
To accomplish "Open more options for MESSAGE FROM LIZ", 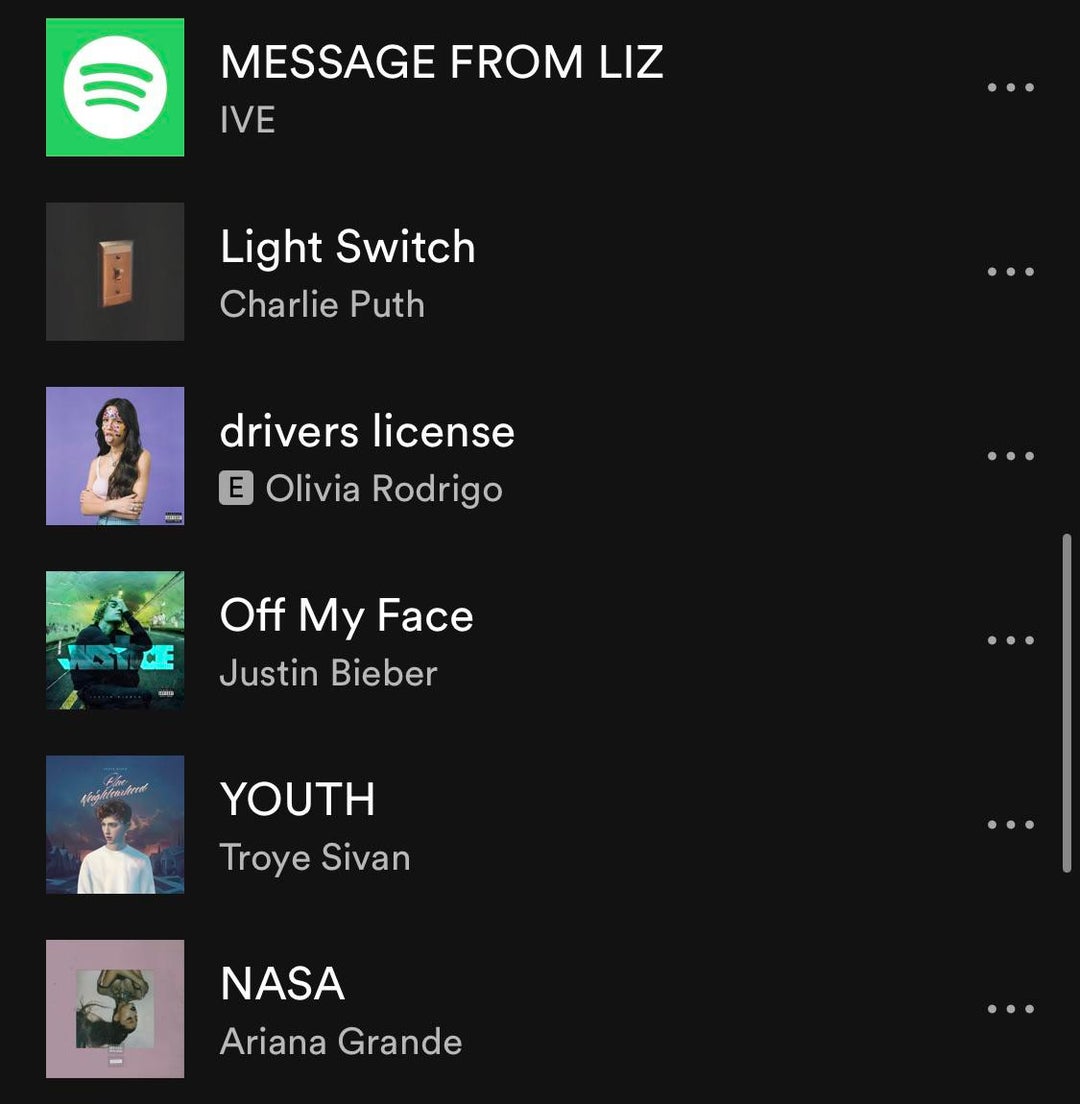I will tap(1010, 87).
